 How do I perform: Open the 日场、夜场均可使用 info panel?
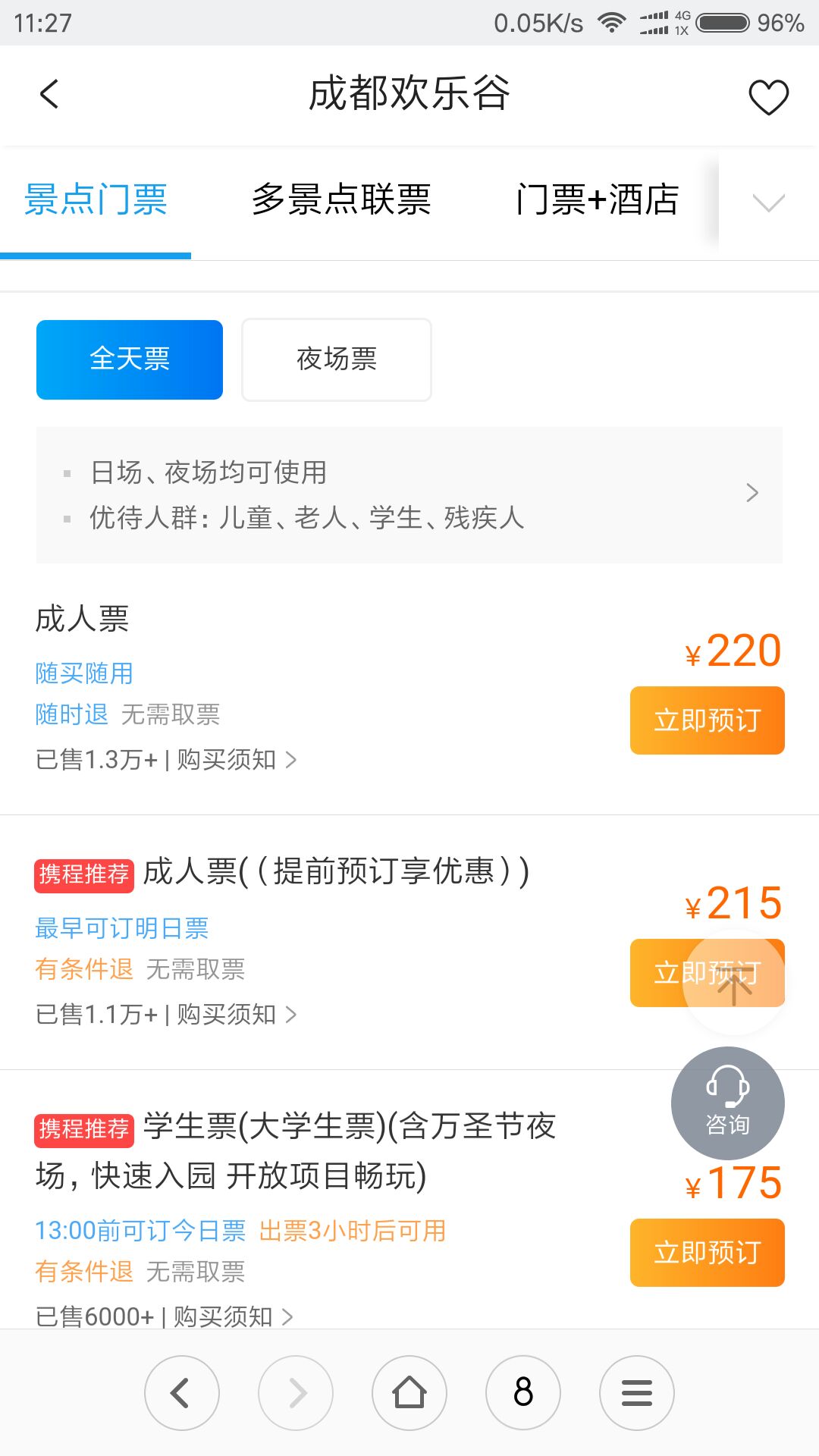(409, 494)
